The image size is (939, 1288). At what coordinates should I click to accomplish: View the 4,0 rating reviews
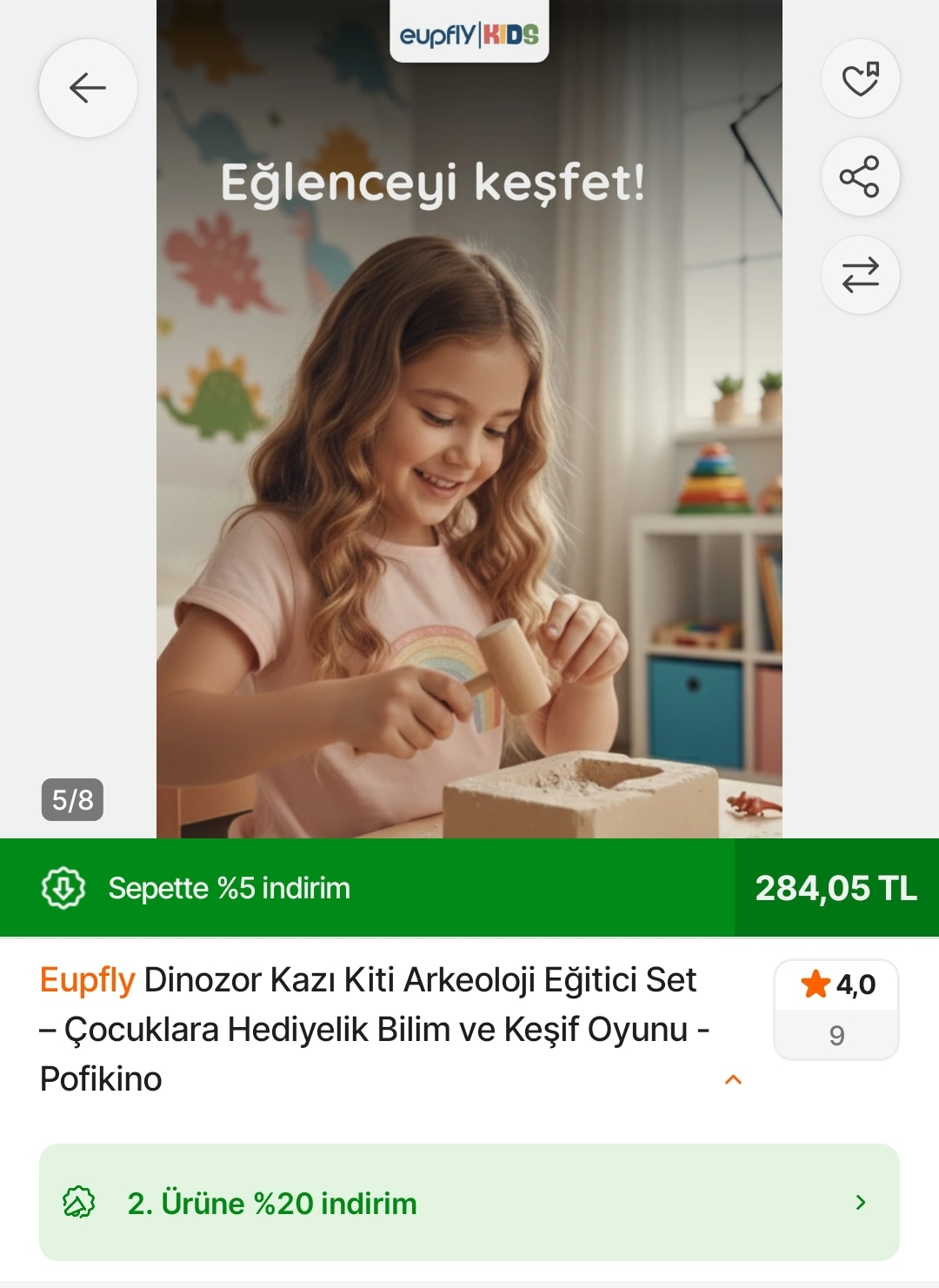pos(836,1009)
